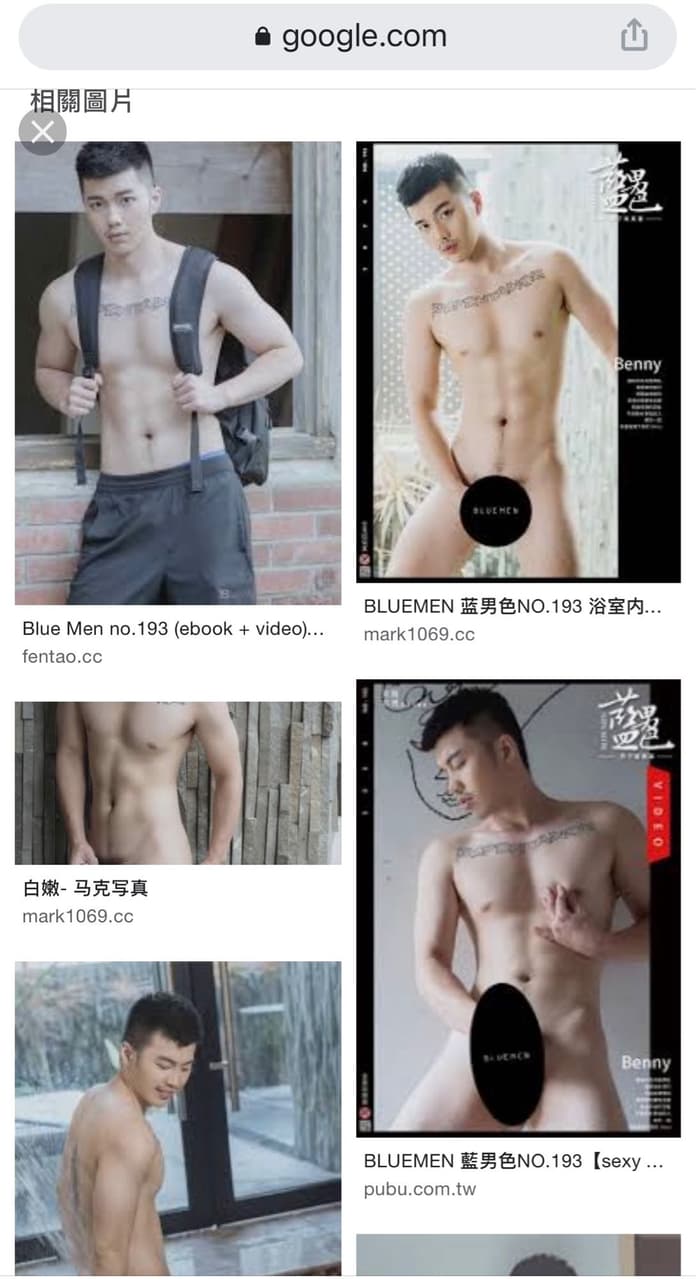Close the related images overlay
The image size is (696, 1279).
point(42,132)
